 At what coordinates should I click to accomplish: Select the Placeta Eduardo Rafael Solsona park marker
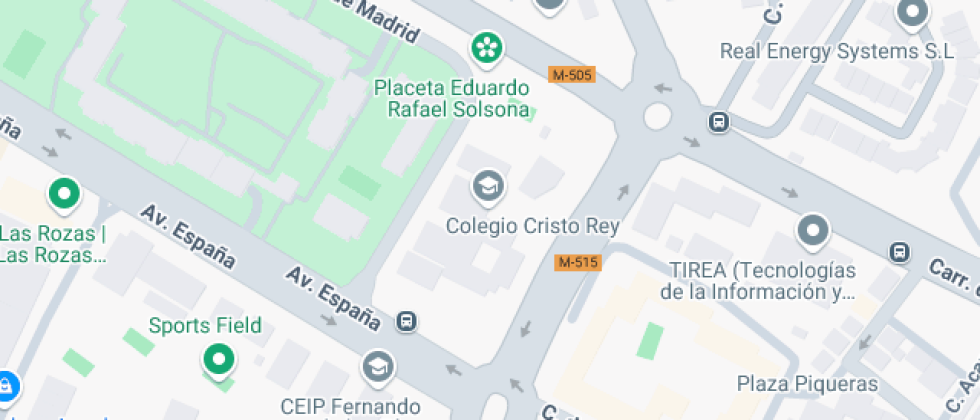pos(487,46)
